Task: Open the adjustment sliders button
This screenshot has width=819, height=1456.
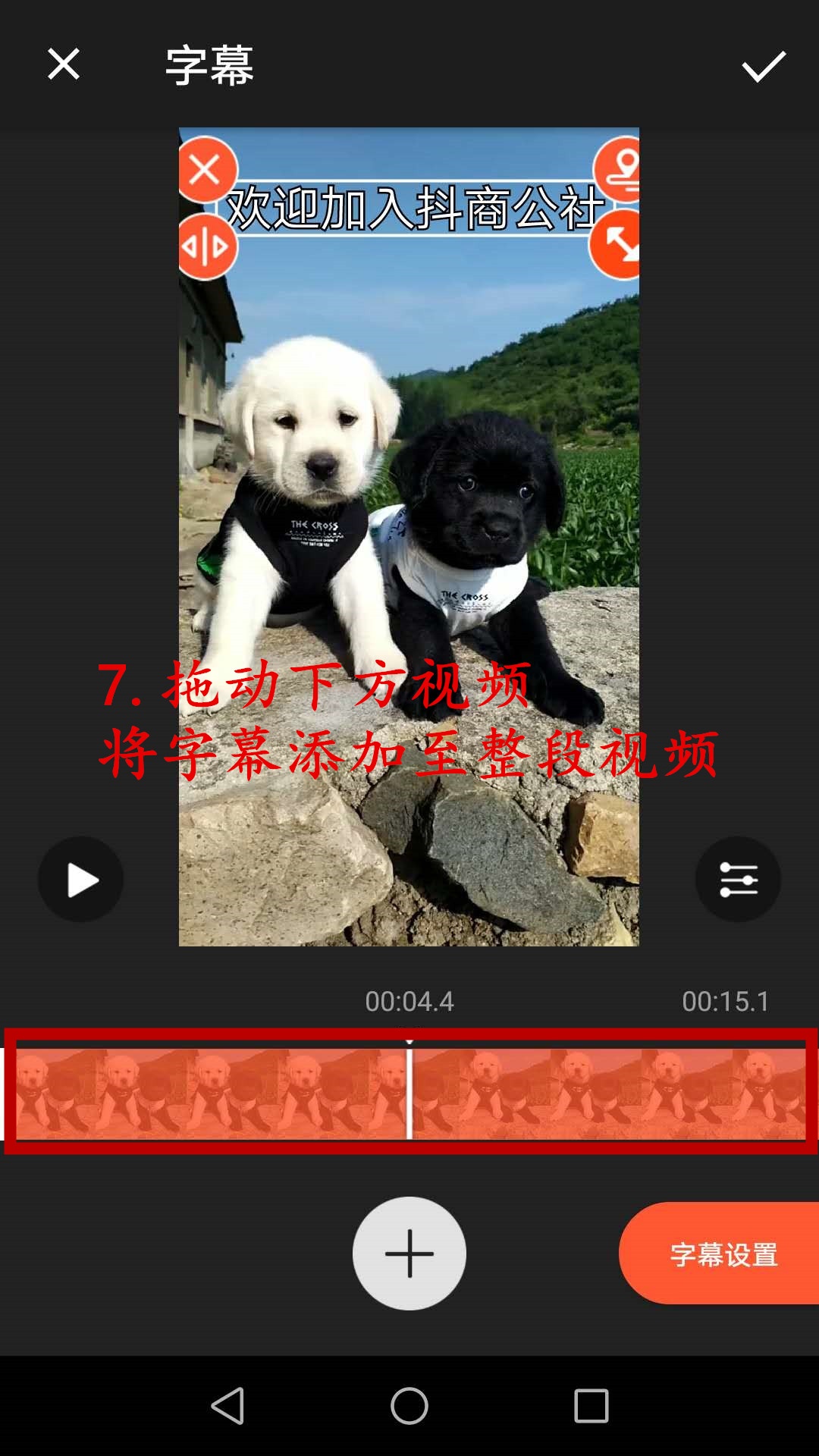Action: (x=738, y=880)
